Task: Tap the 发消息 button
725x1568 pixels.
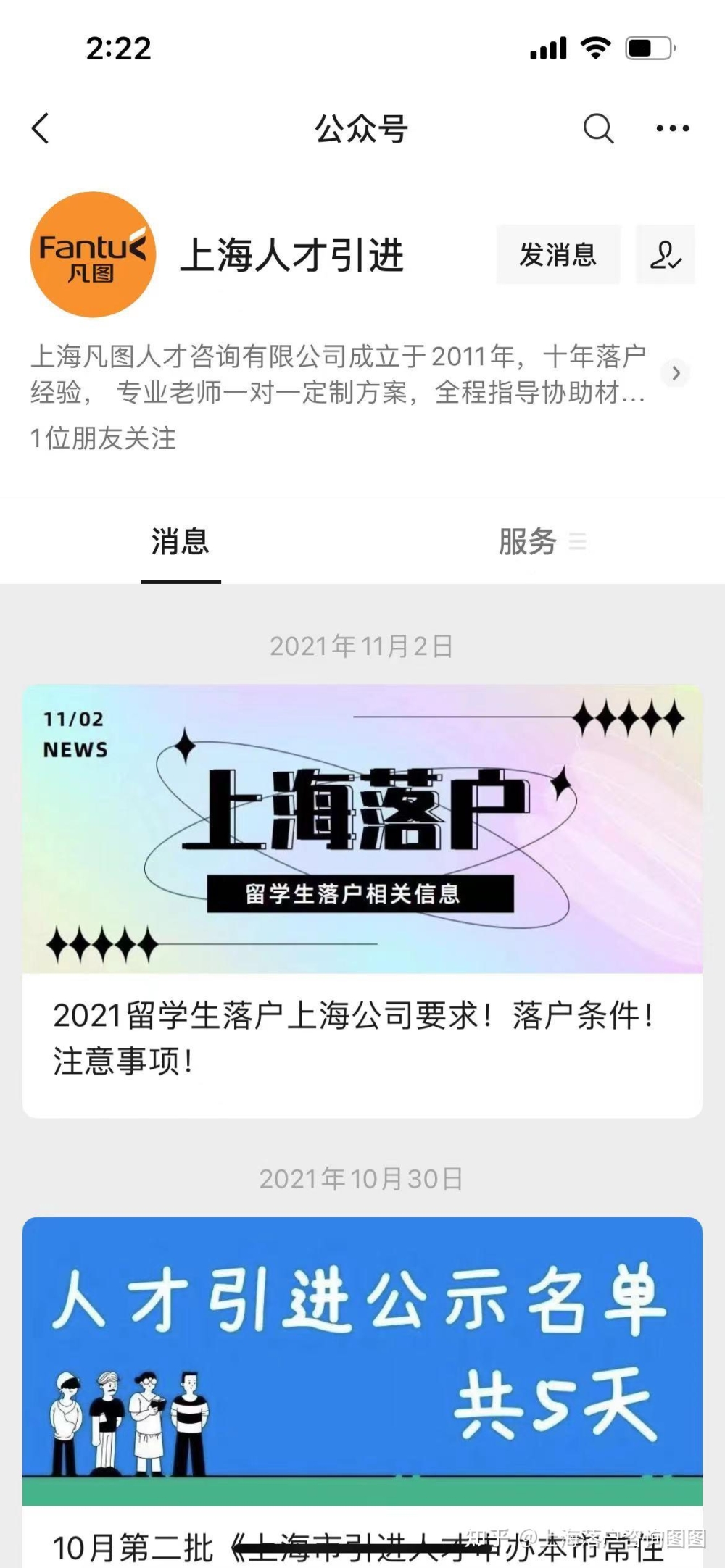Action: pos(558,254)
